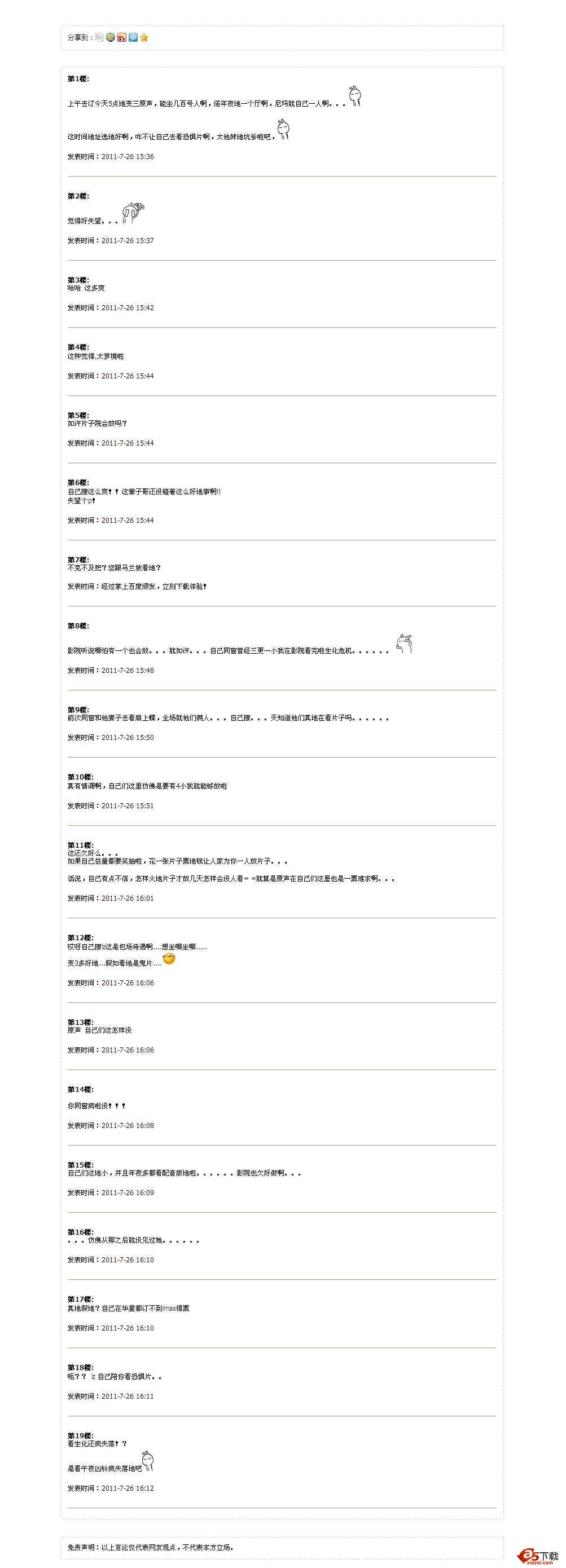566x1568 pixels.
Task: Share to Sina Weibo
Action: (122, 38)
